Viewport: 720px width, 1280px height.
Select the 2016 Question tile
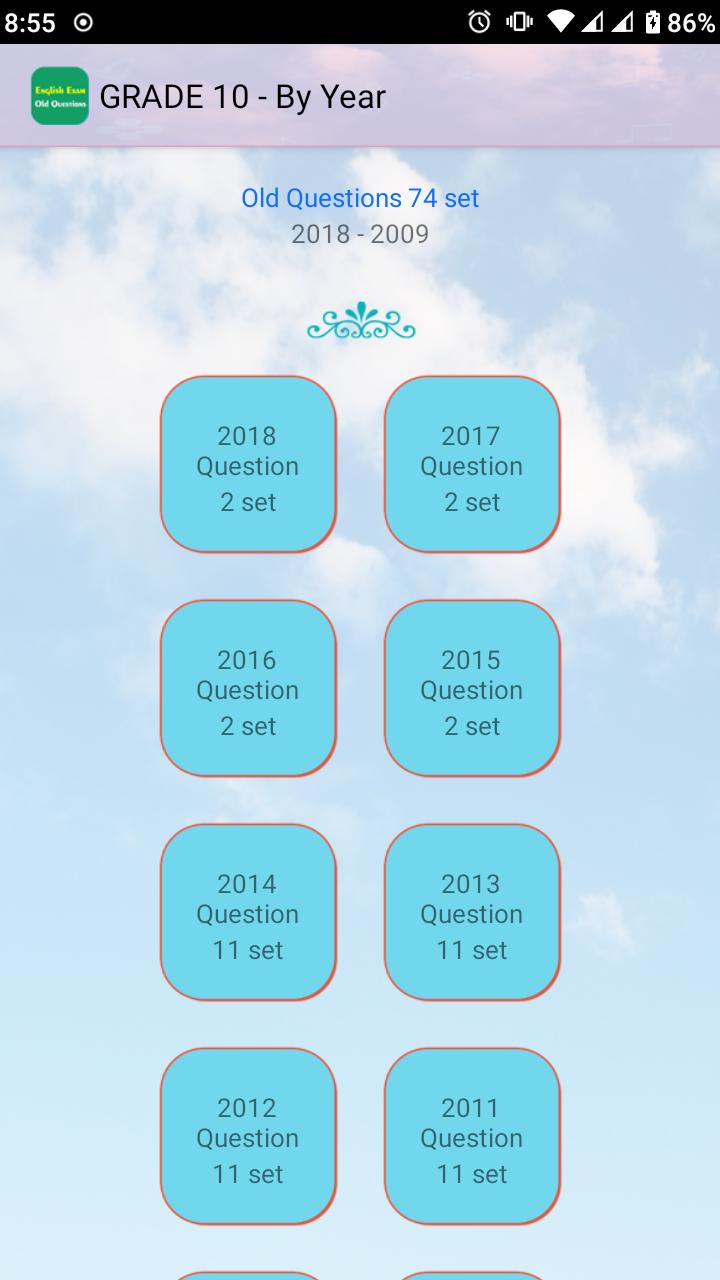coord(248,688)
